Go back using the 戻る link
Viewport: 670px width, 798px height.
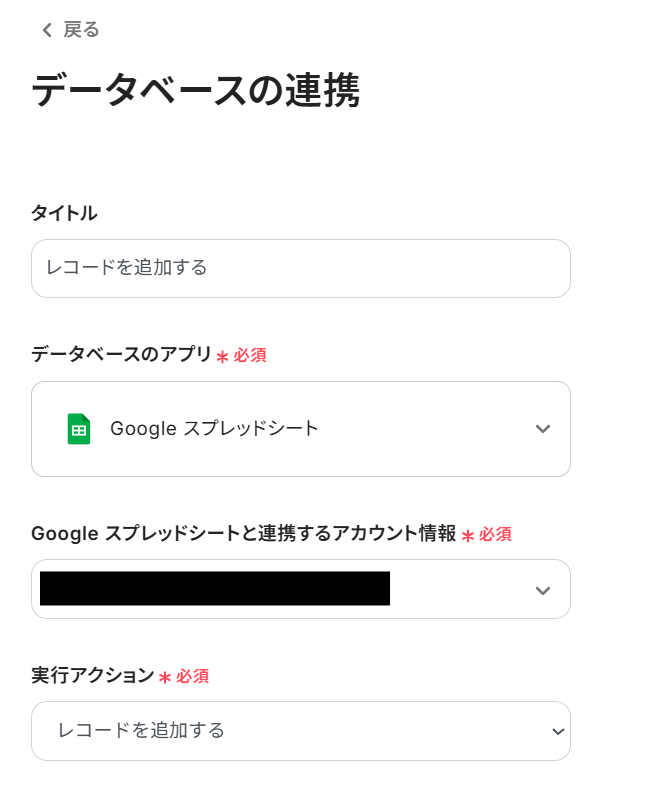(x=70, y=30)
